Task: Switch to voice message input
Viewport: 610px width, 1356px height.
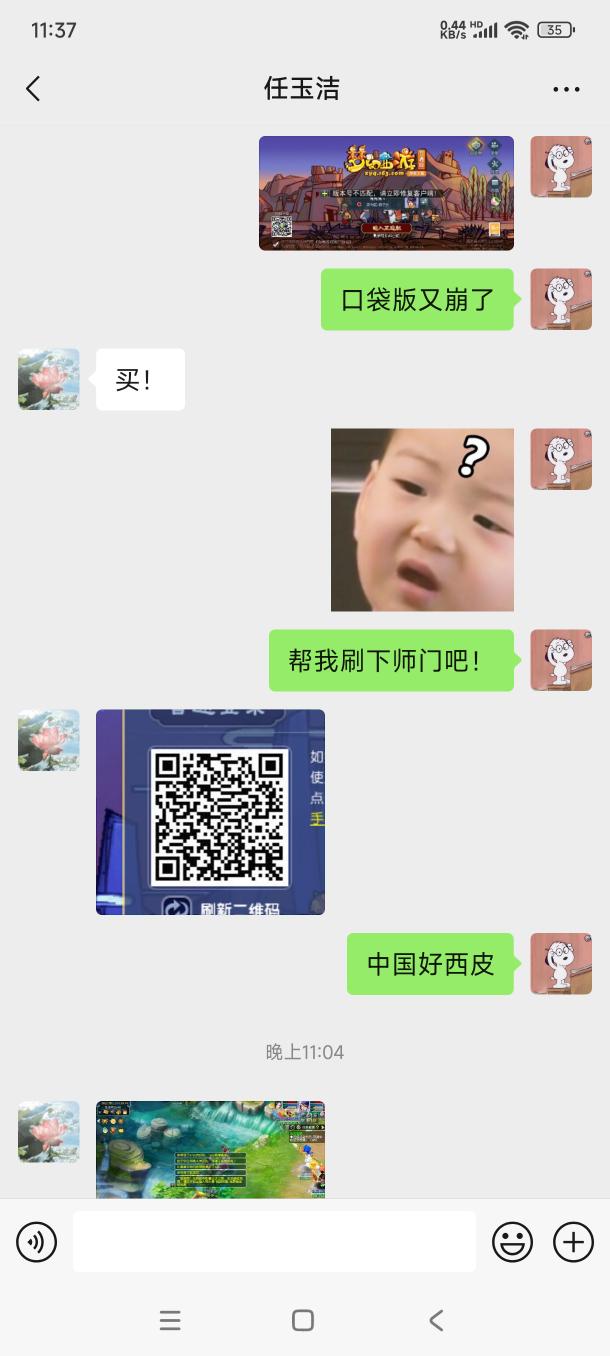Action: click(37, 1242)
